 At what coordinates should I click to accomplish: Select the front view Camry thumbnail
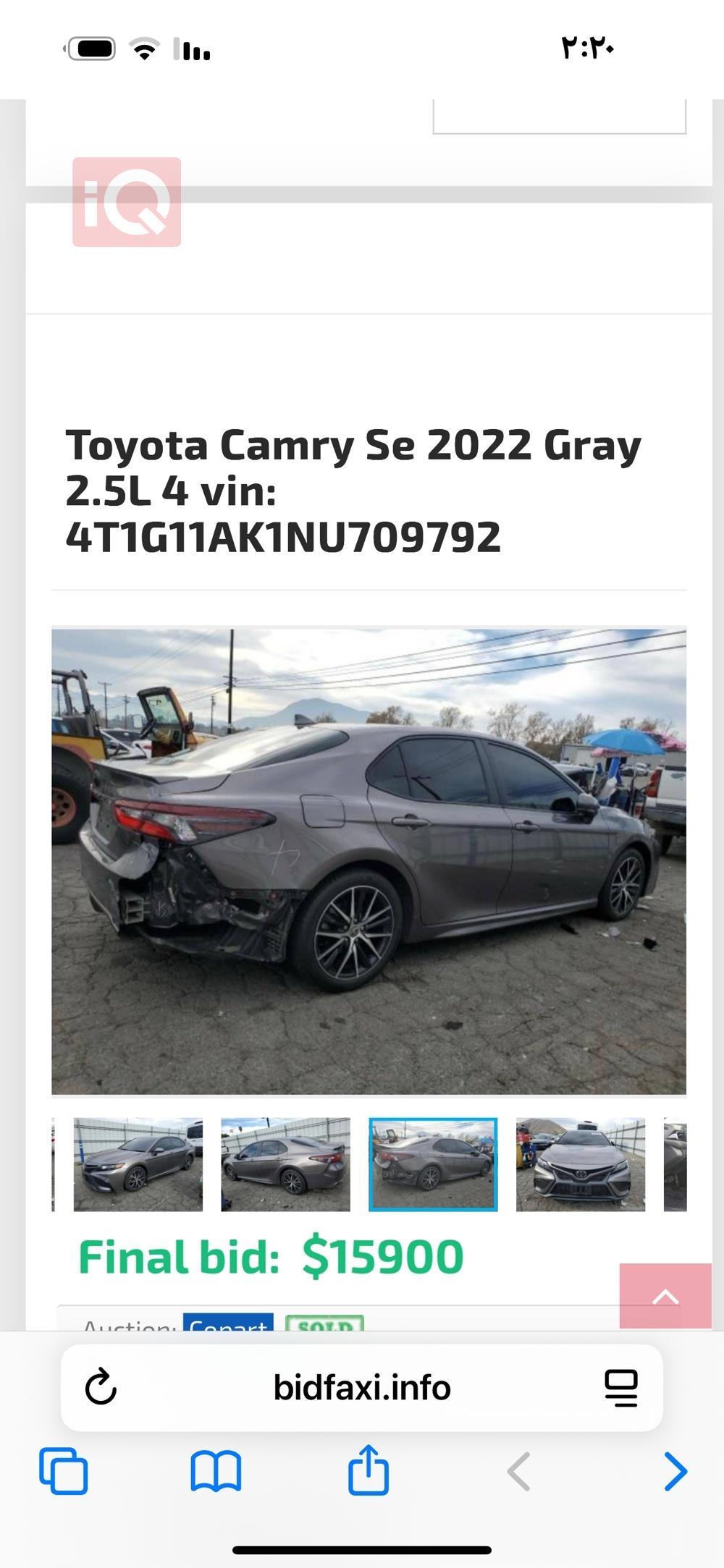tap(580, 1164)
